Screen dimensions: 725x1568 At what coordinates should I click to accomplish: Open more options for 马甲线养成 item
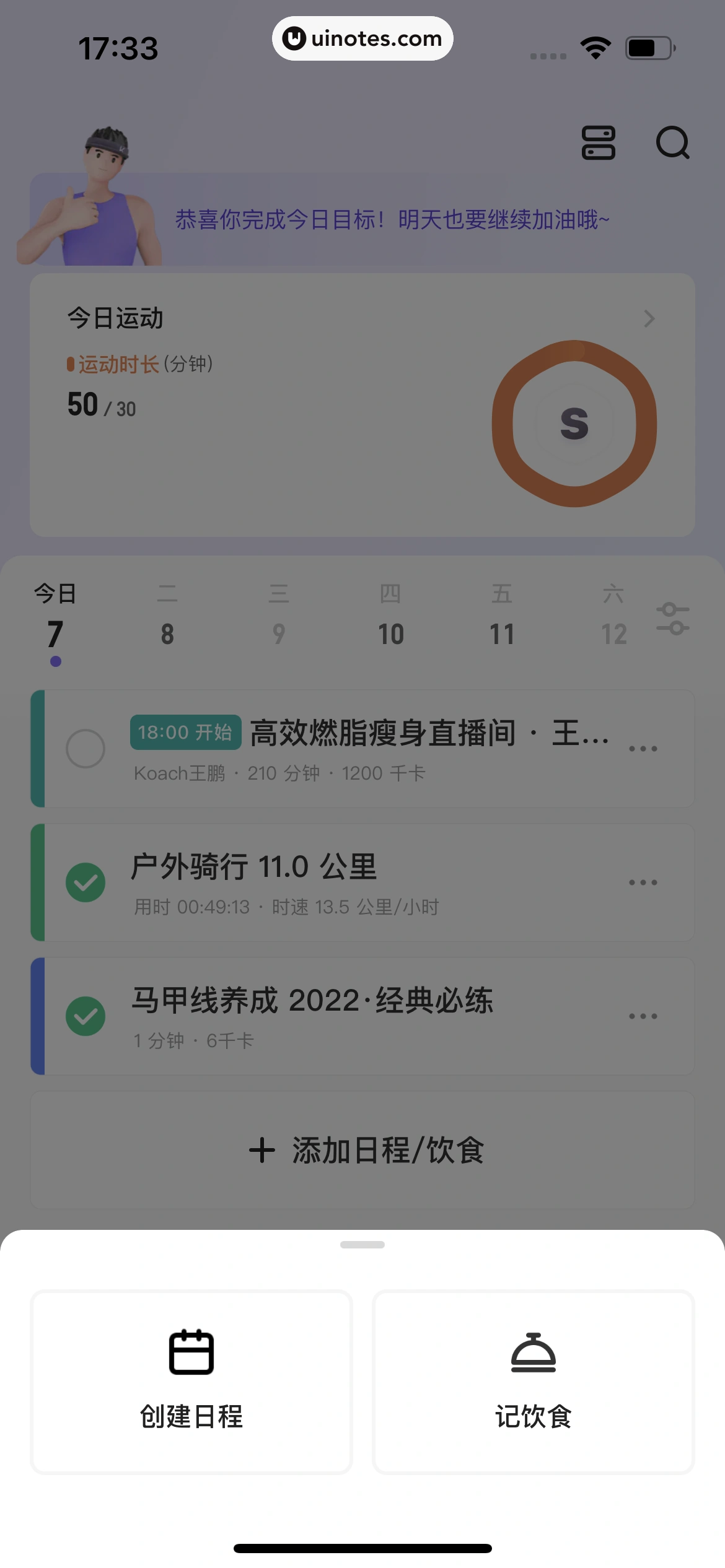[x=644, y=1016]
